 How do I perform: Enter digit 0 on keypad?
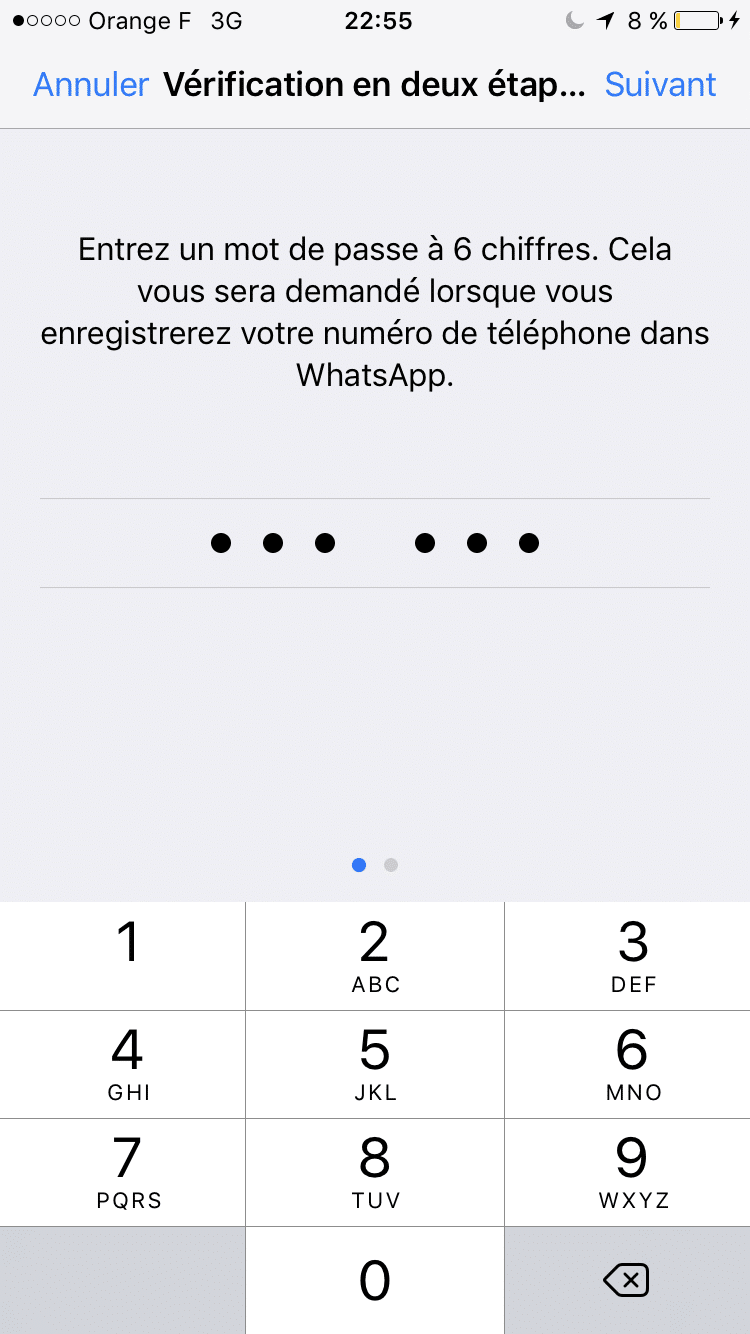click(375, 1280)
